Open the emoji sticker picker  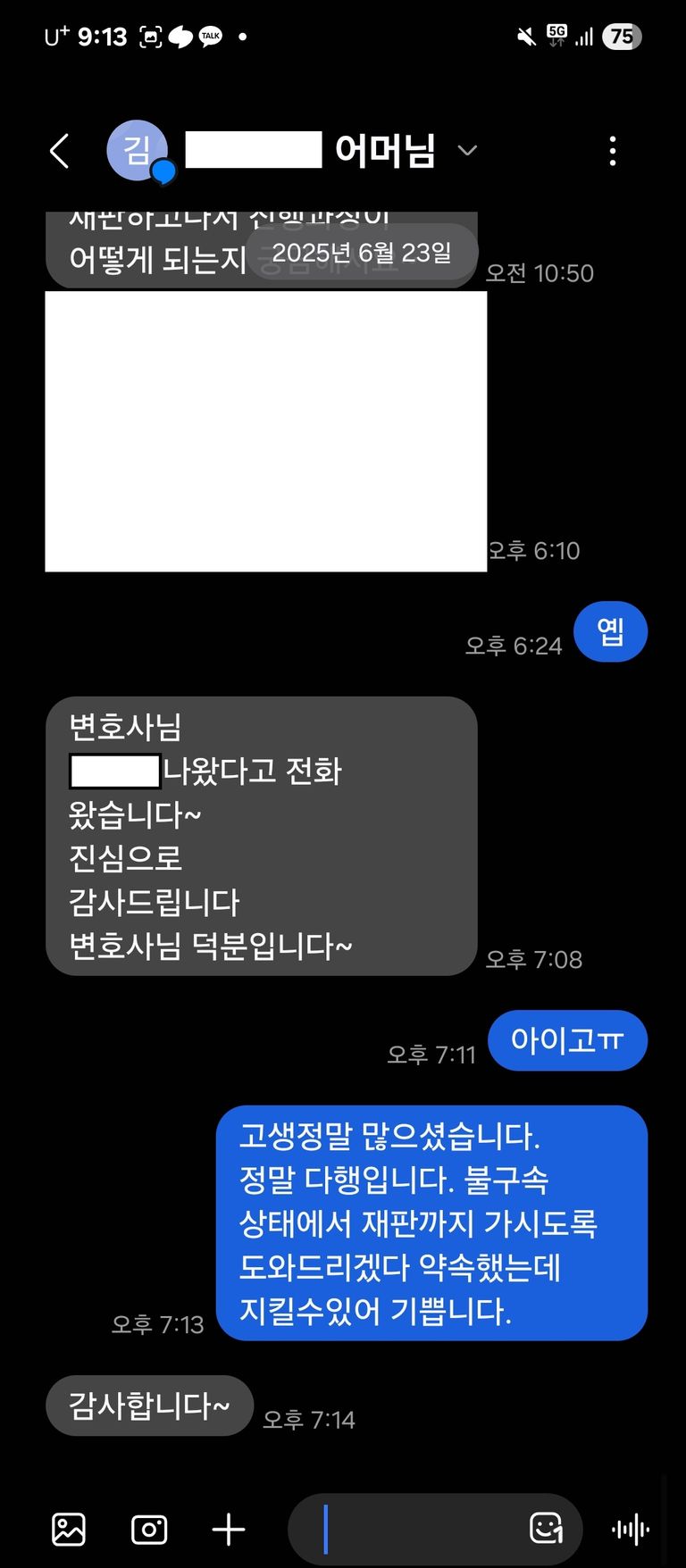click(546, 1528)
